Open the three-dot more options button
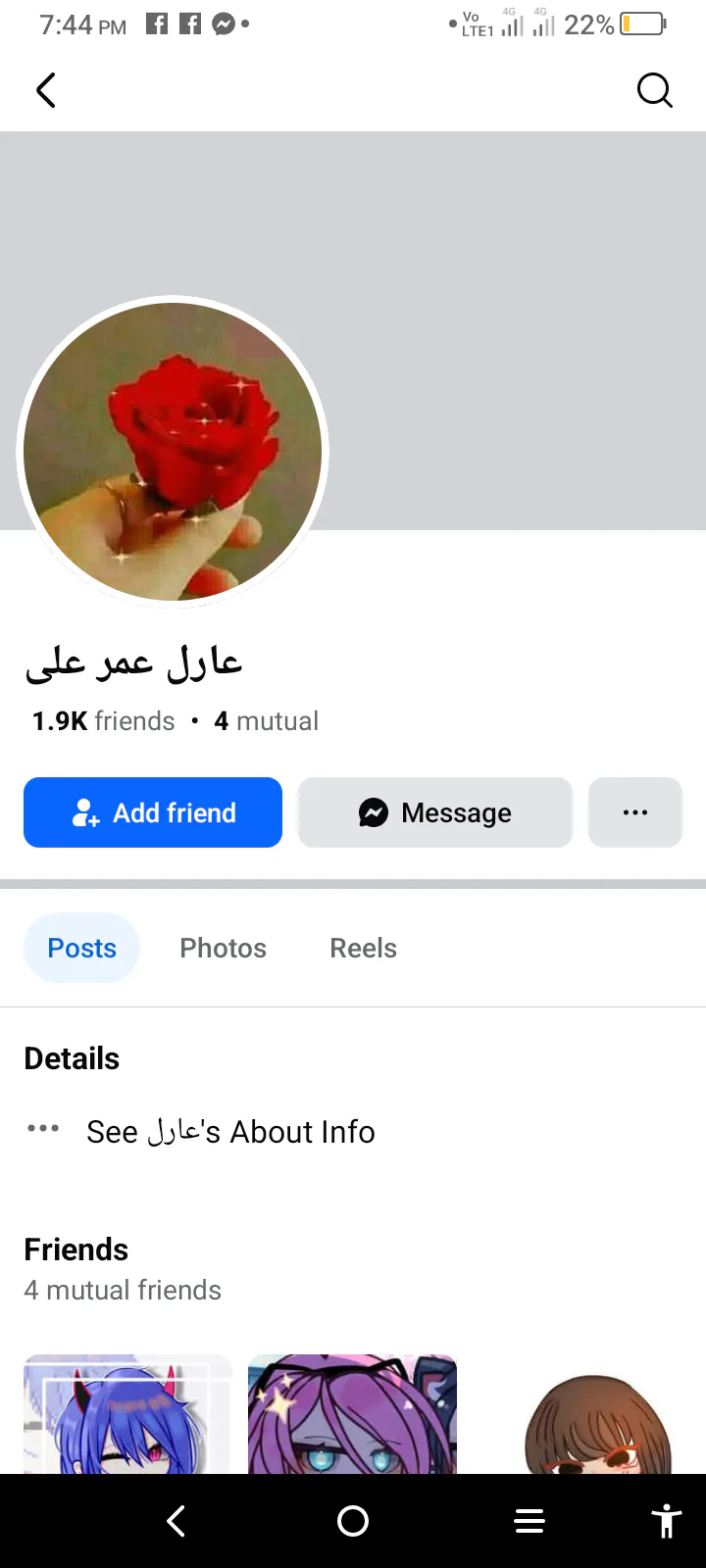The width and height of the screenshot is (706, 1568). [635, 812]
